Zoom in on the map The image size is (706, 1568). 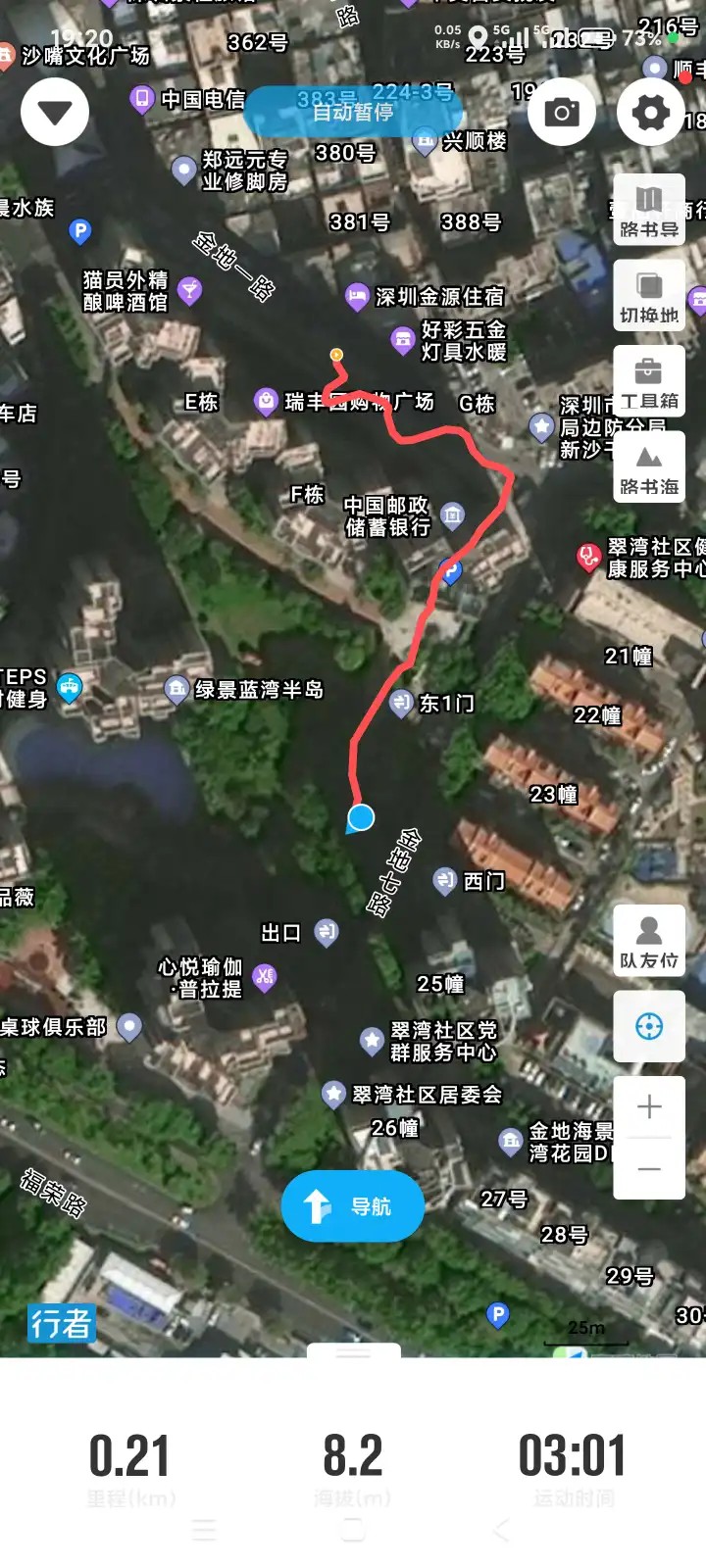click(x=649, y=1107)
